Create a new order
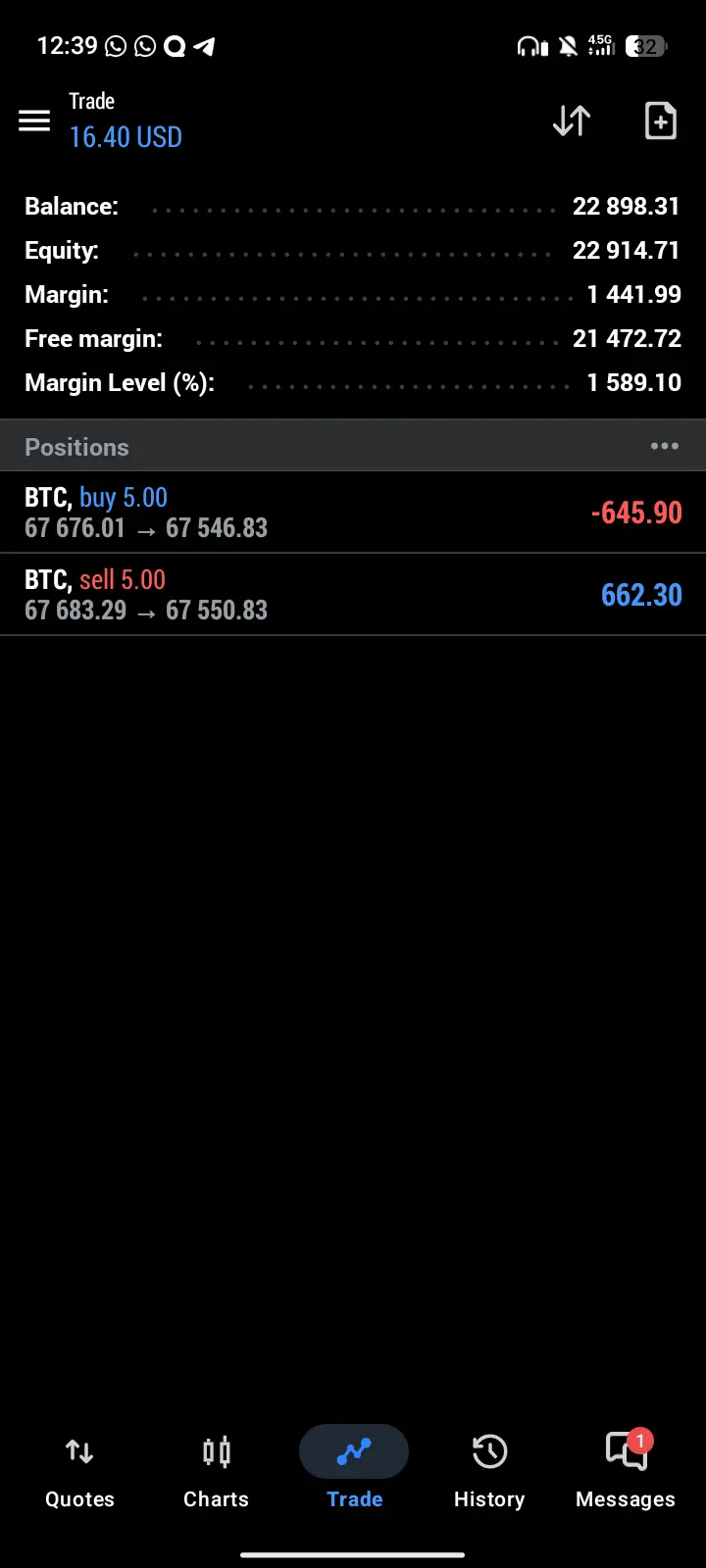The width and height of the screenshot is (706, 1568). (x=660, y=121)
